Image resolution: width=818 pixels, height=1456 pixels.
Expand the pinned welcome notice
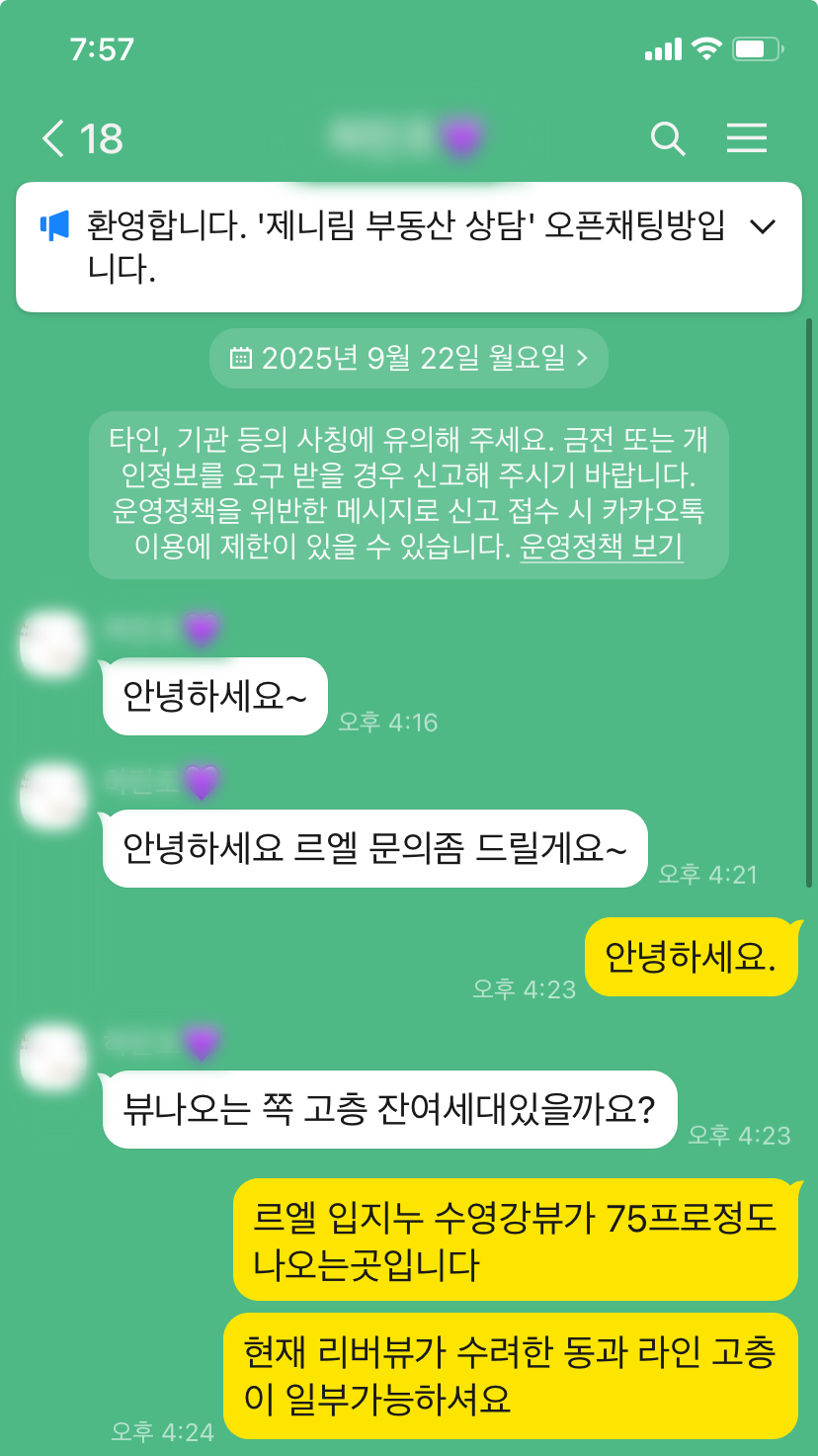tap(763, 226)
